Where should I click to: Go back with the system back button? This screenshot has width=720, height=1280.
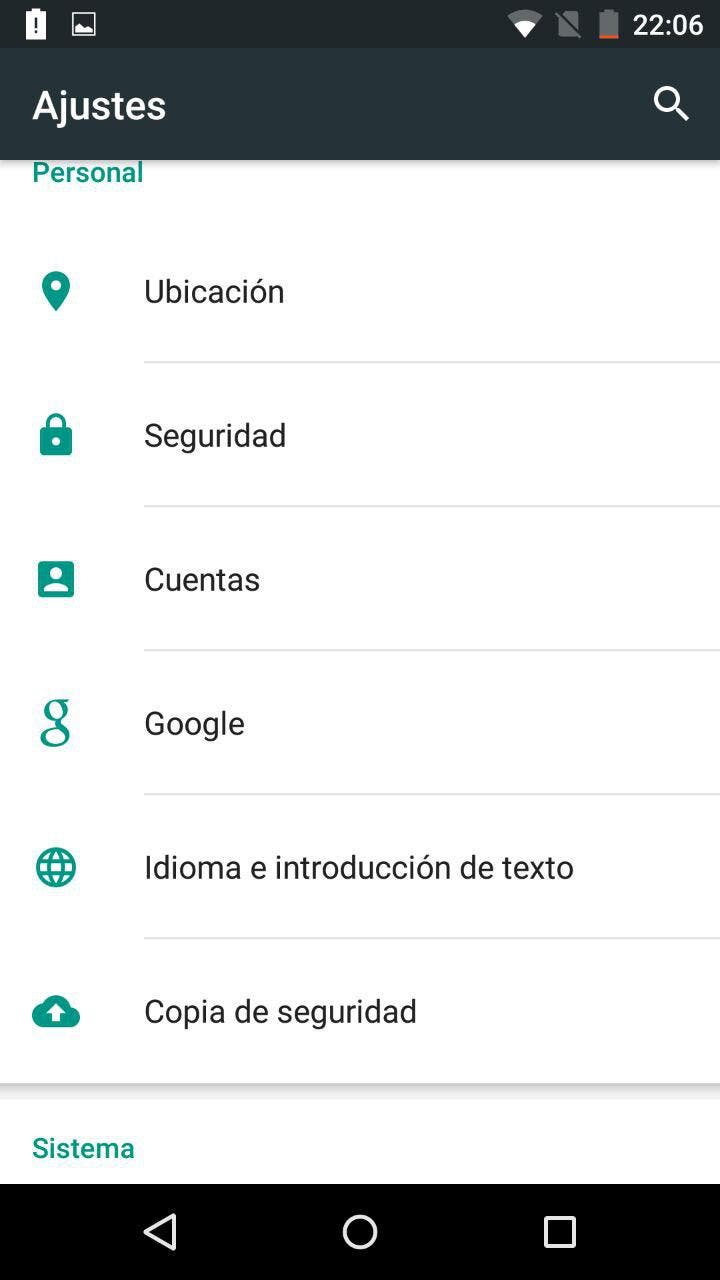click(x=160, y=1232)
